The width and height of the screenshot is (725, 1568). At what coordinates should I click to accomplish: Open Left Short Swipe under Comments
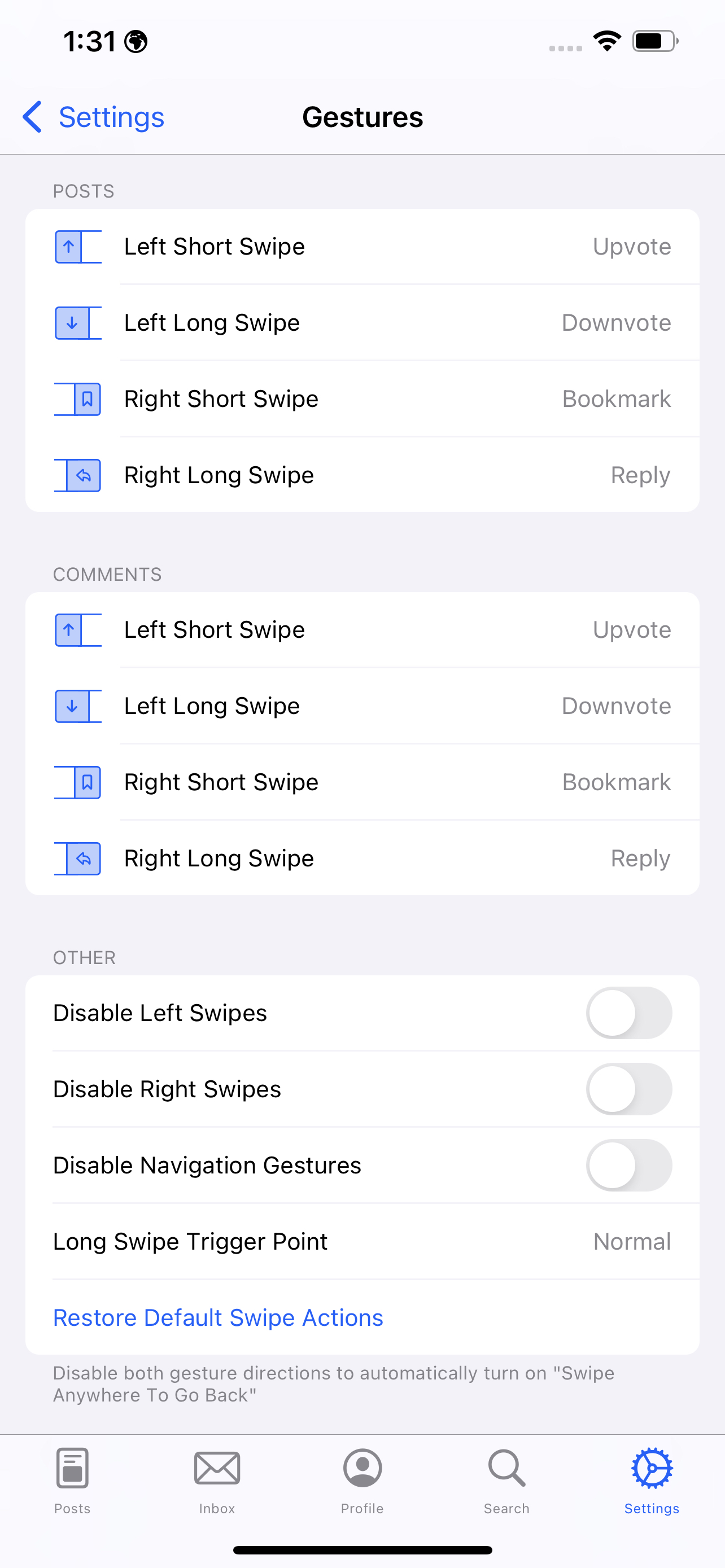[362, 630]
